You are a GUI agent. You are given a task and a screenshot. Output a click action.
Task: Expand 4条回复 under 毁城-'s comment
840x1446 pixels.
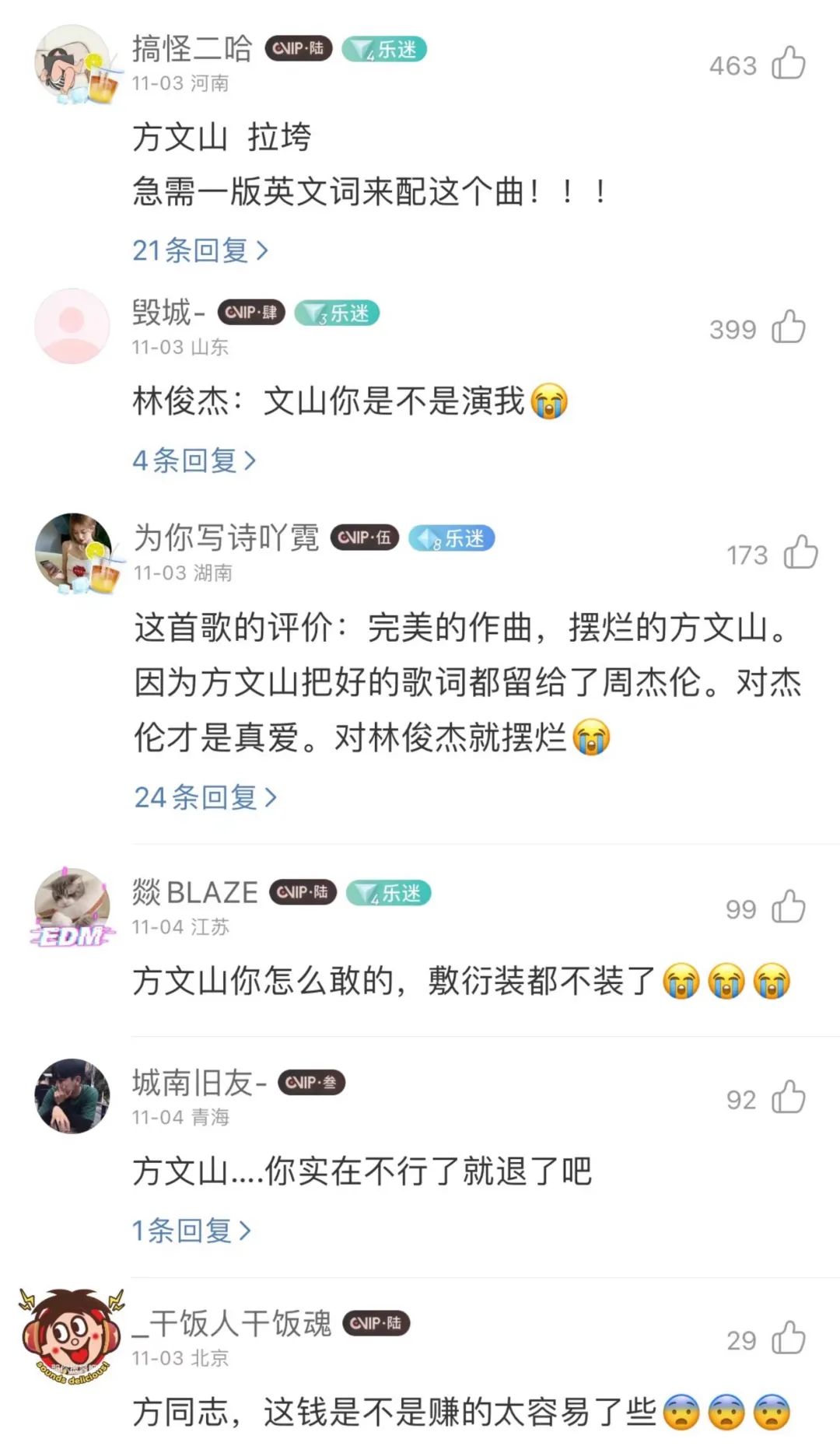[194, 460]
